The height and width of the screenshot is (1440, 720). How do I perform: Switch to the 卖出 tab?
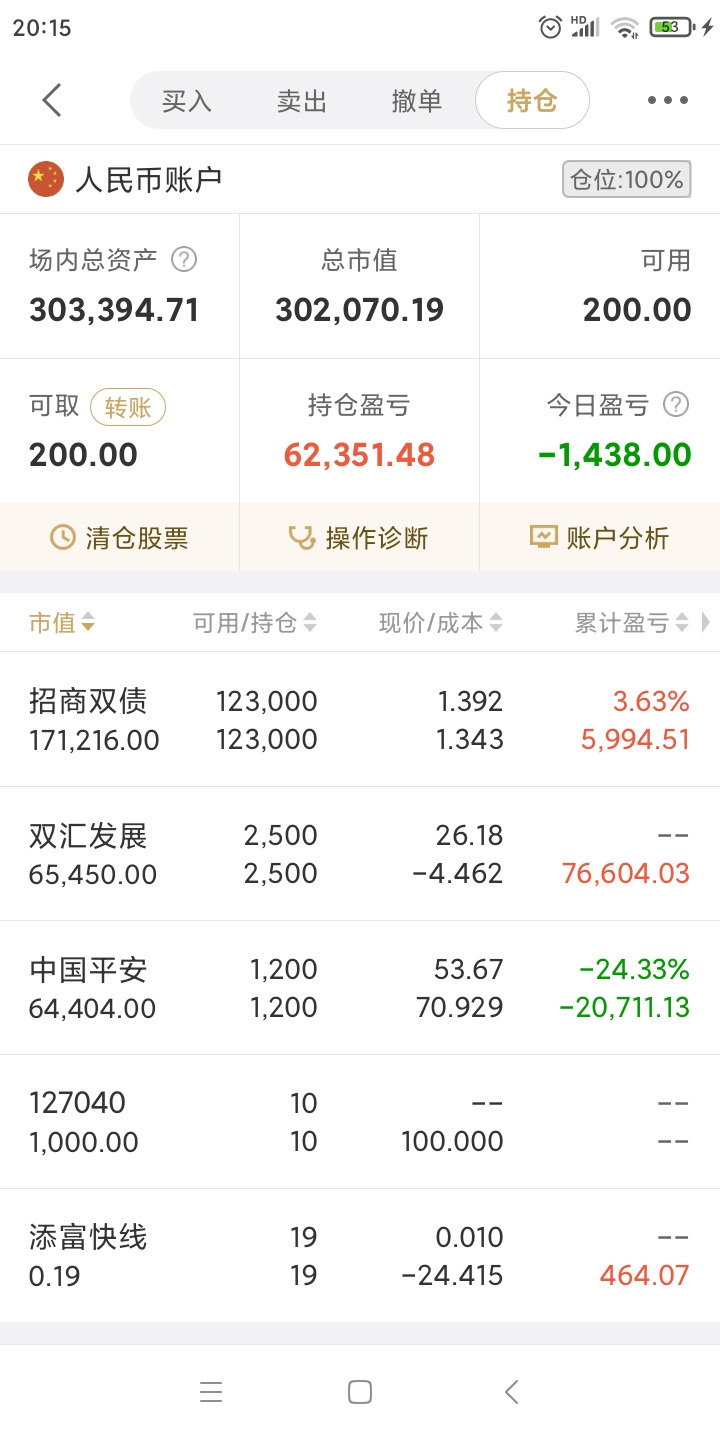click(302, 101)
